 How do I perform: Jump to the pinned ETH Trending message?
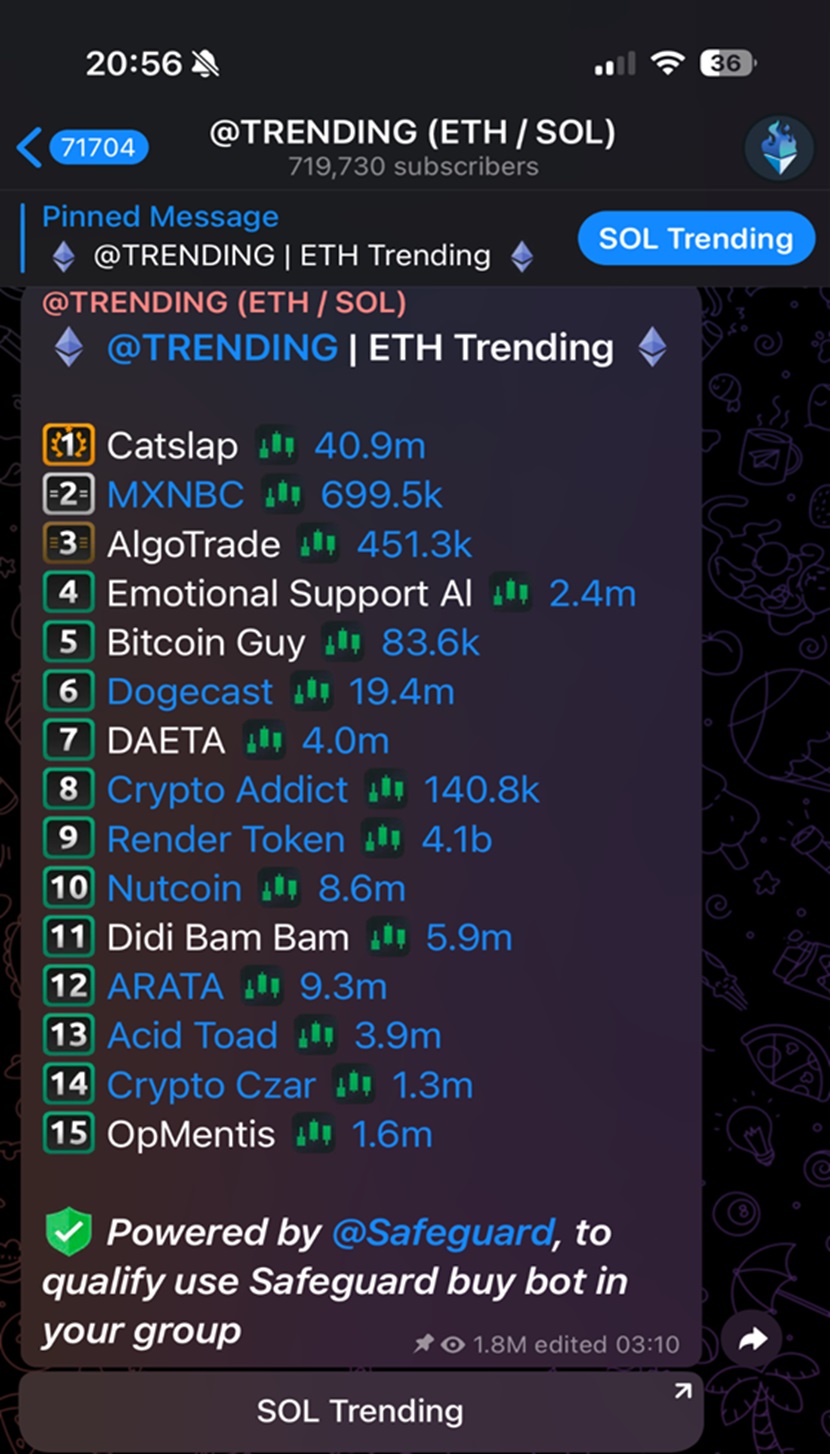click(x=290, y=238)
